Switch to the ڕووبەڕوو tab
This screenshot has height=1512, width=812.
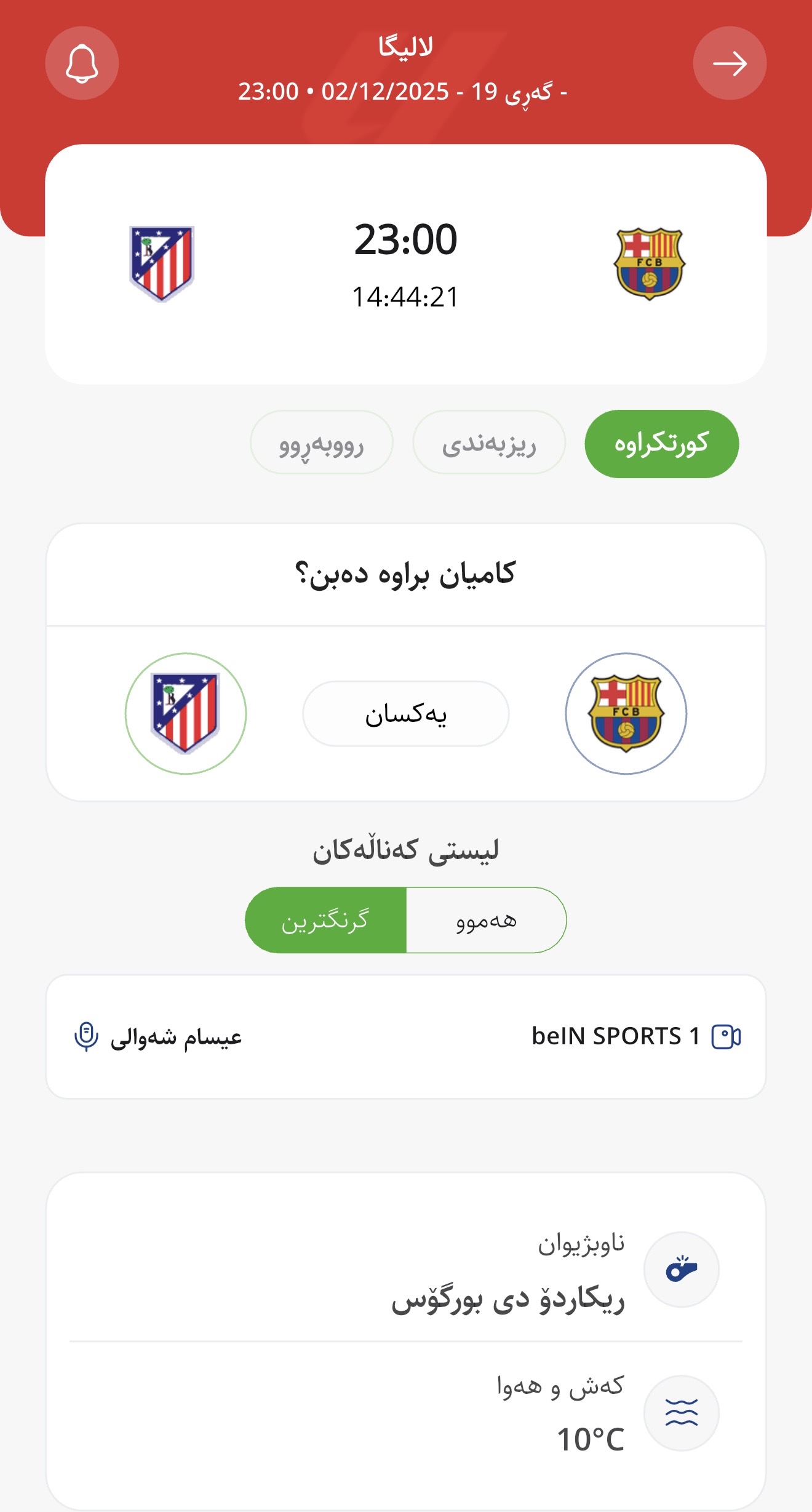321,444
